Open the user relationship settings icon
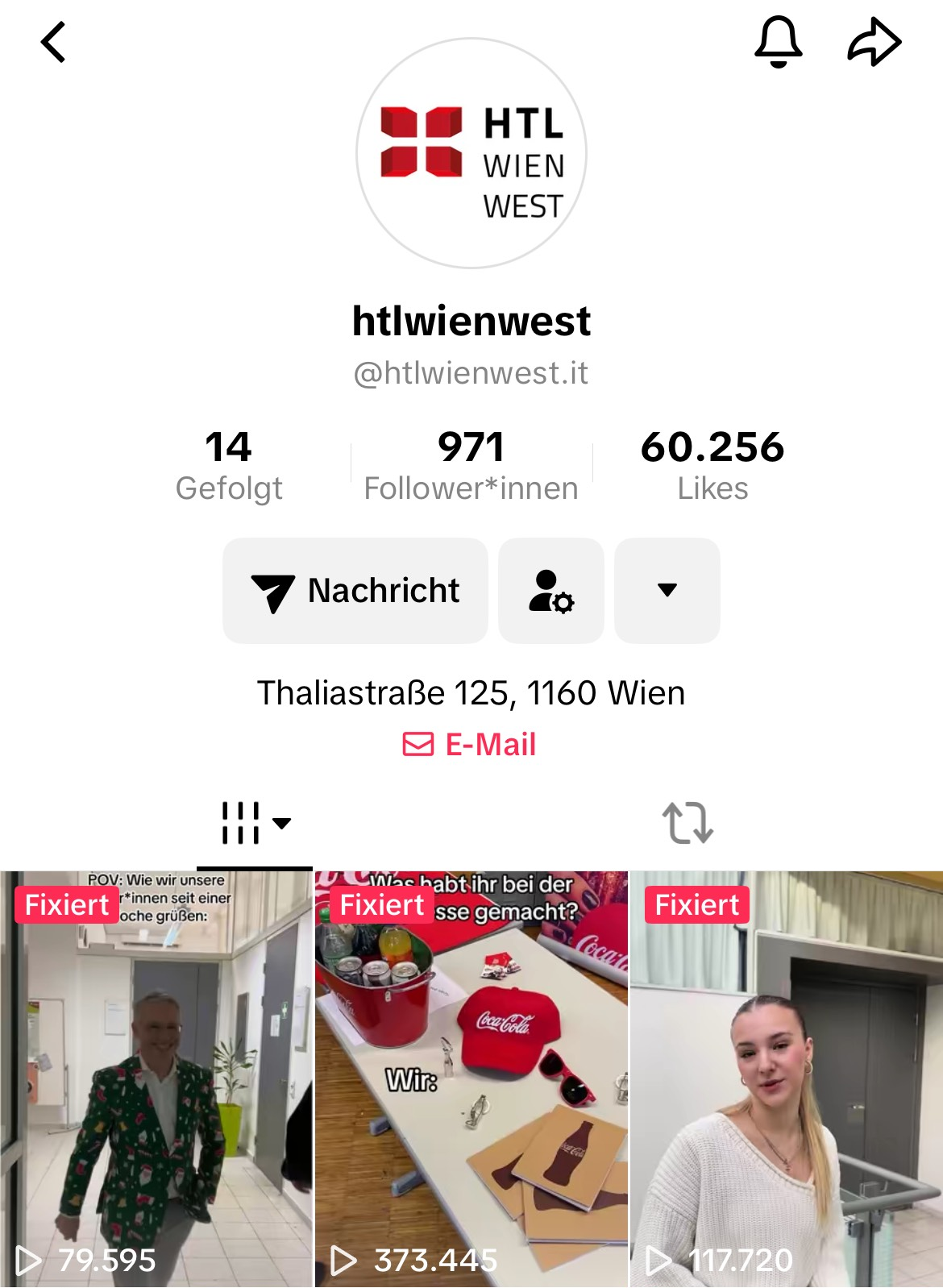This screenshot has height=1288, width=943. click(551, 591)
